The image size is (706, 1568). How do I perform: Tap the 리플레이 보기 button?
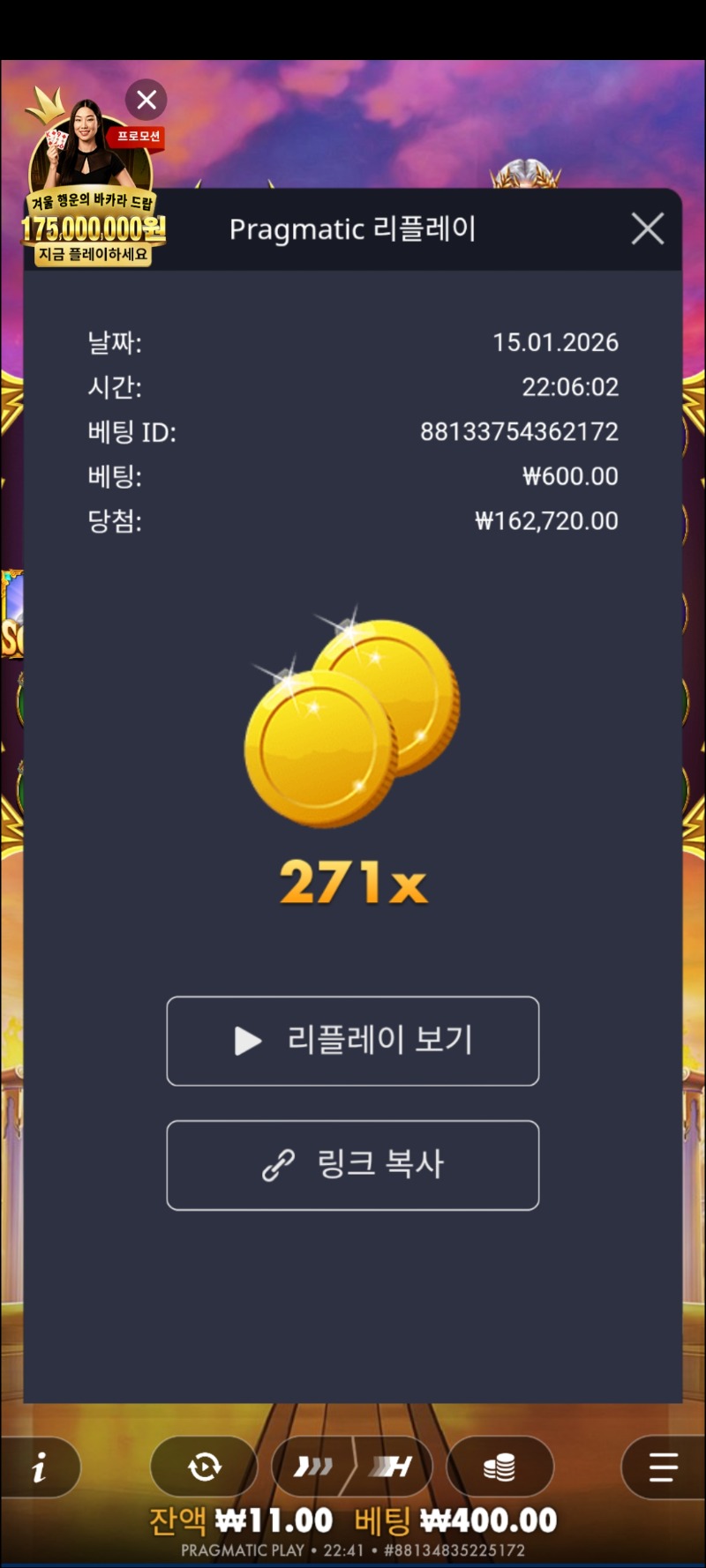pos(353,1041)
